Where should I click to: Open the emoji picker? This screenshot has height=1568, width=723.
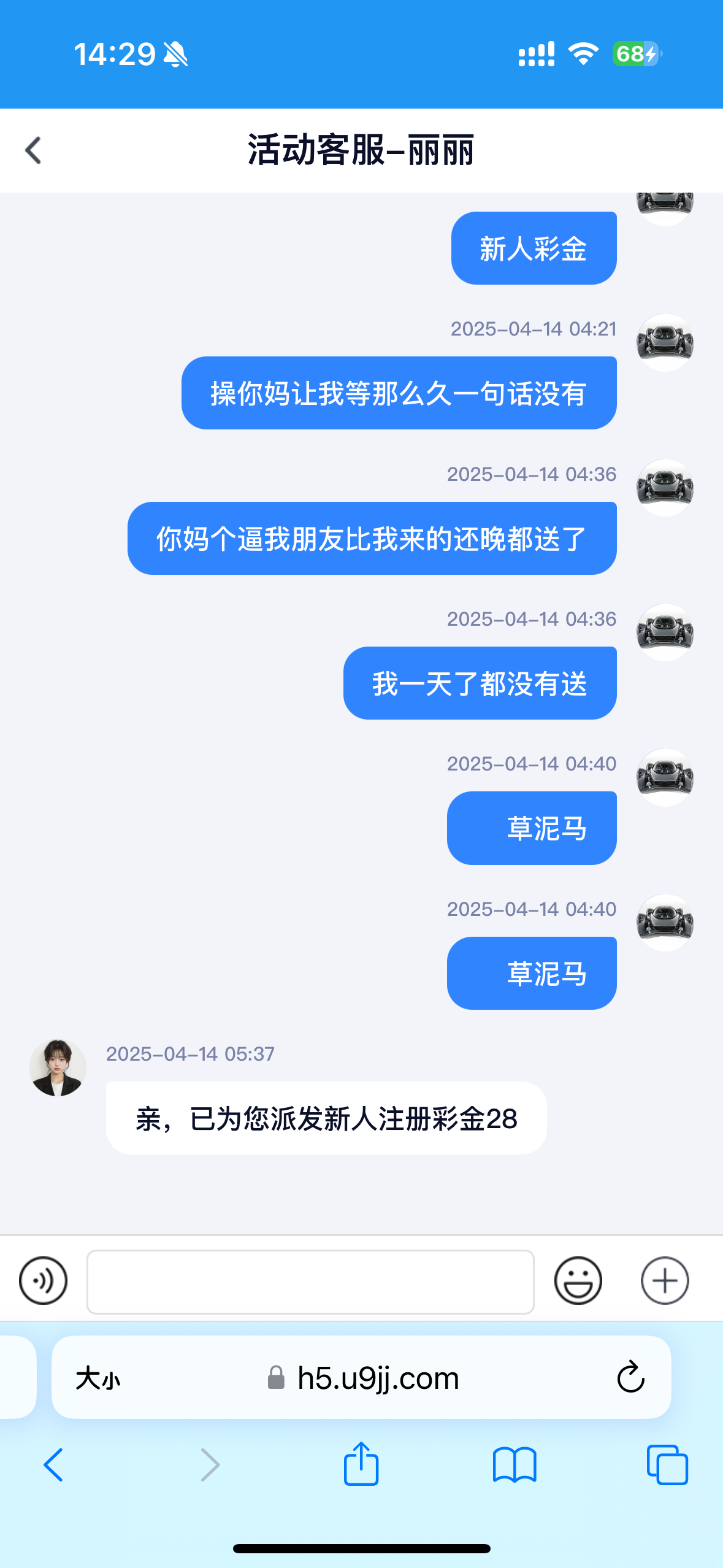[578, 1280]
